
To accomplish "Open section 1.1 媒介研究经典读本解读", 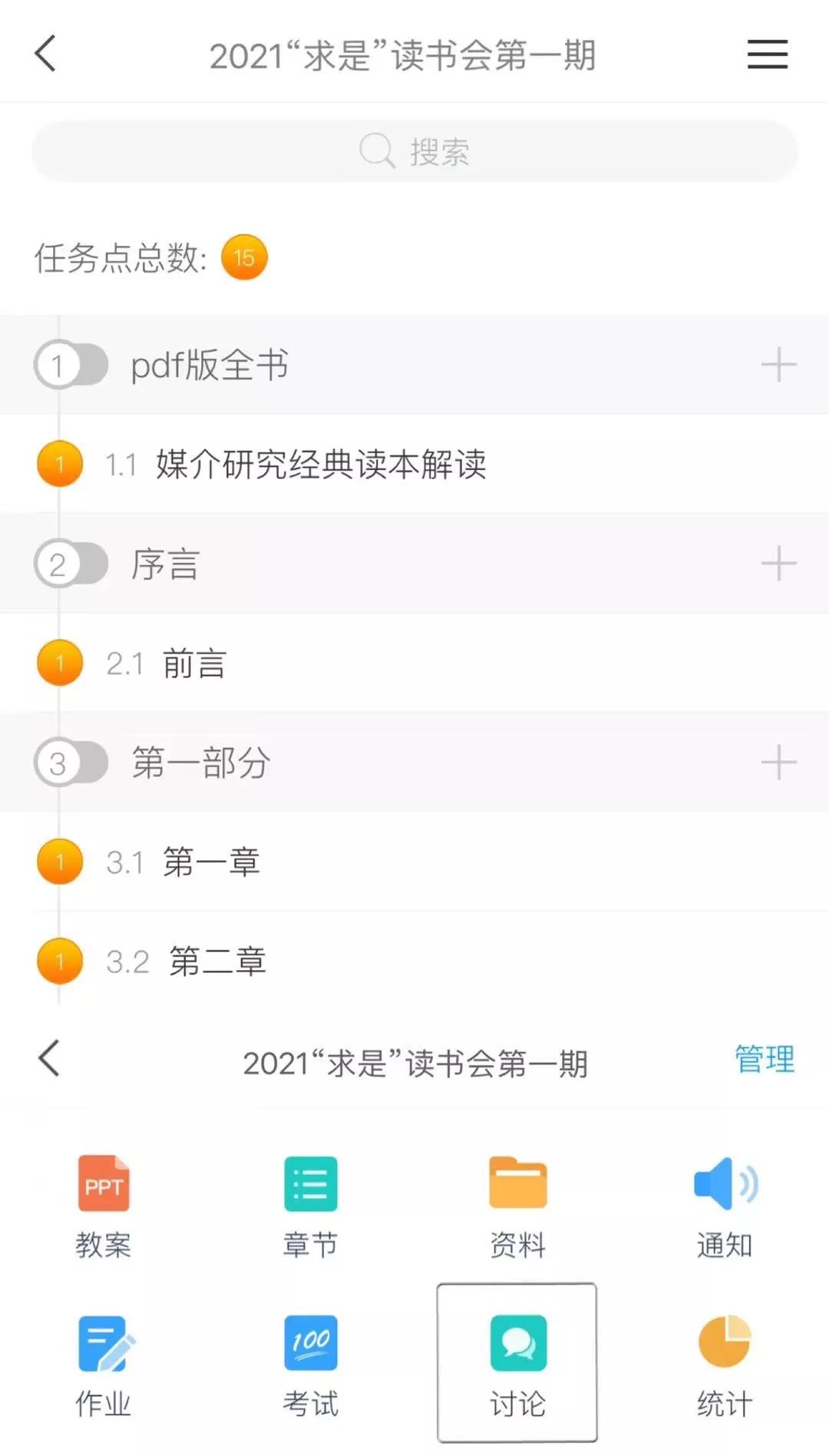I will point(320,465).
